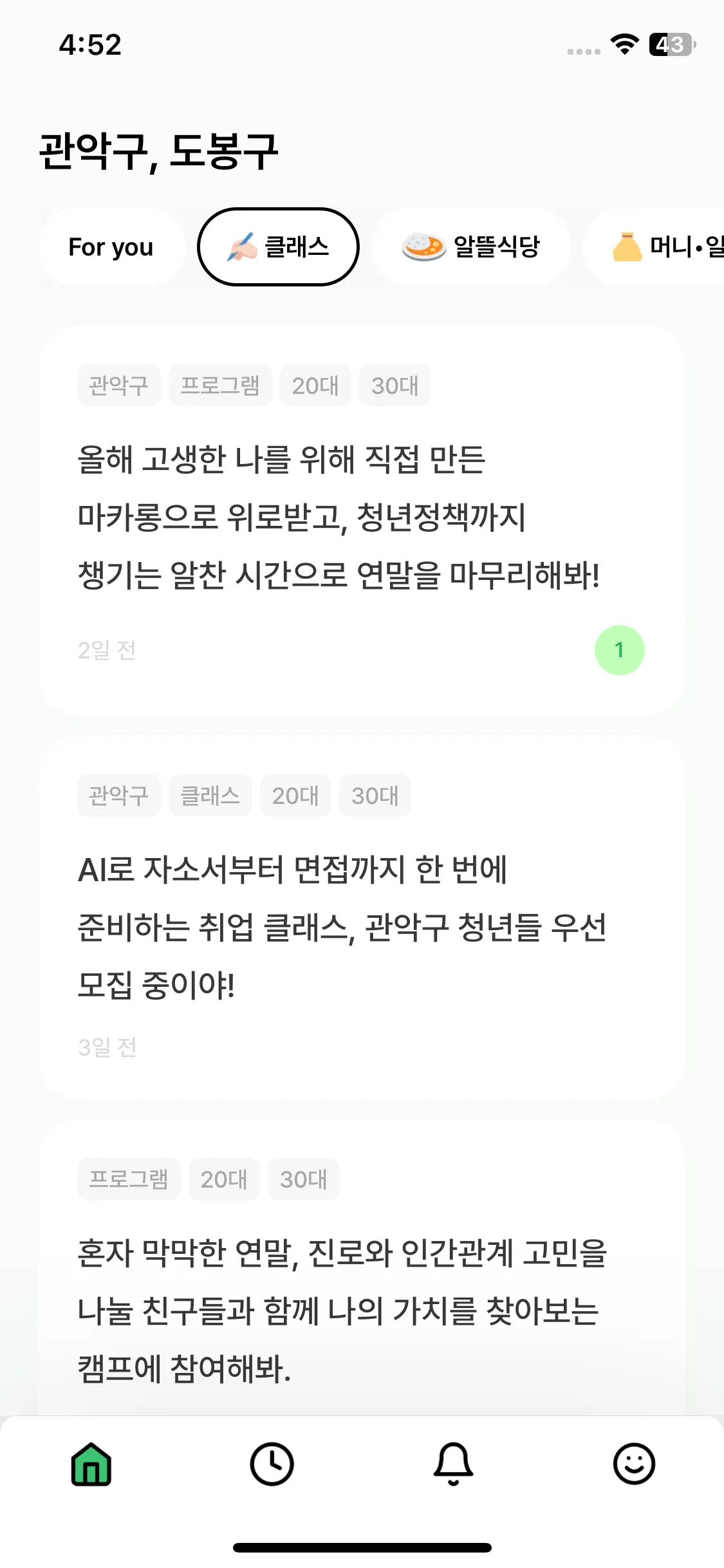Switch to the For you tab
Screen dimensions: 724x1568
click(111, 247)
